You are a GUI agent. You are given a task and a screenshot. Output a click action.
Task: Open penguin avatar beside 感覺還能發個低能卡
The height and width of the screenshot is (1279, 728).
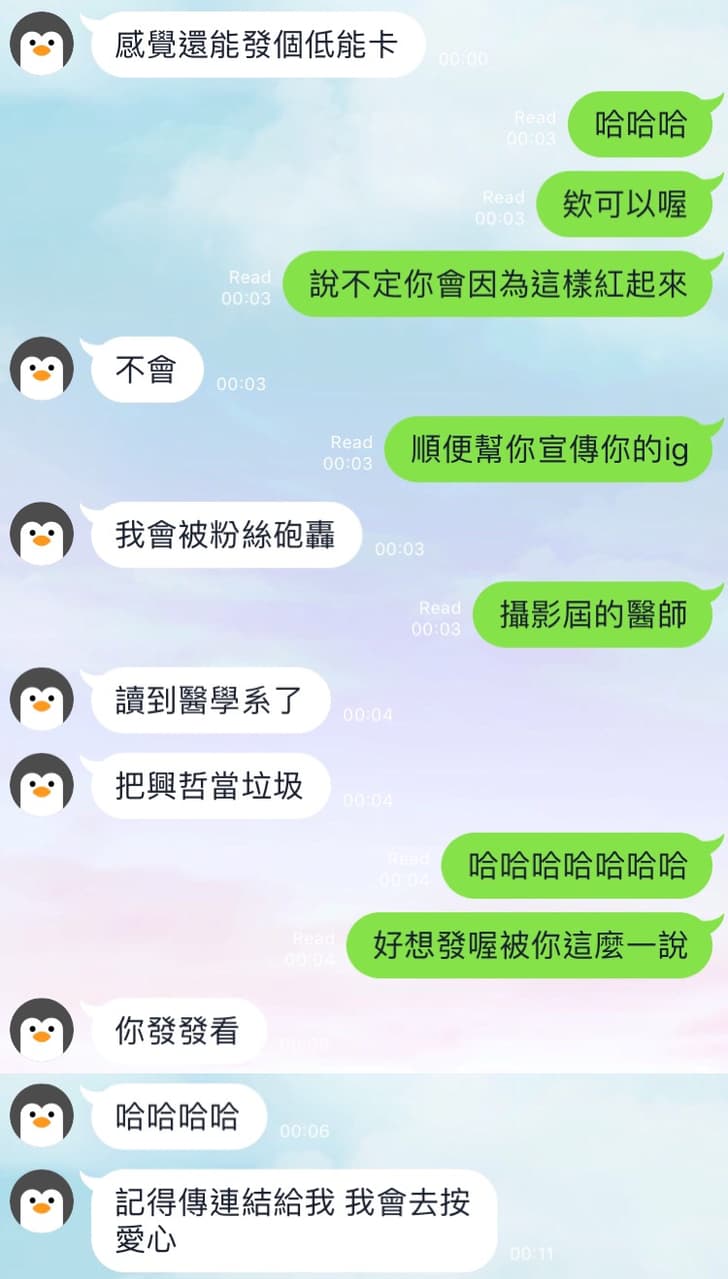[41, 43]
